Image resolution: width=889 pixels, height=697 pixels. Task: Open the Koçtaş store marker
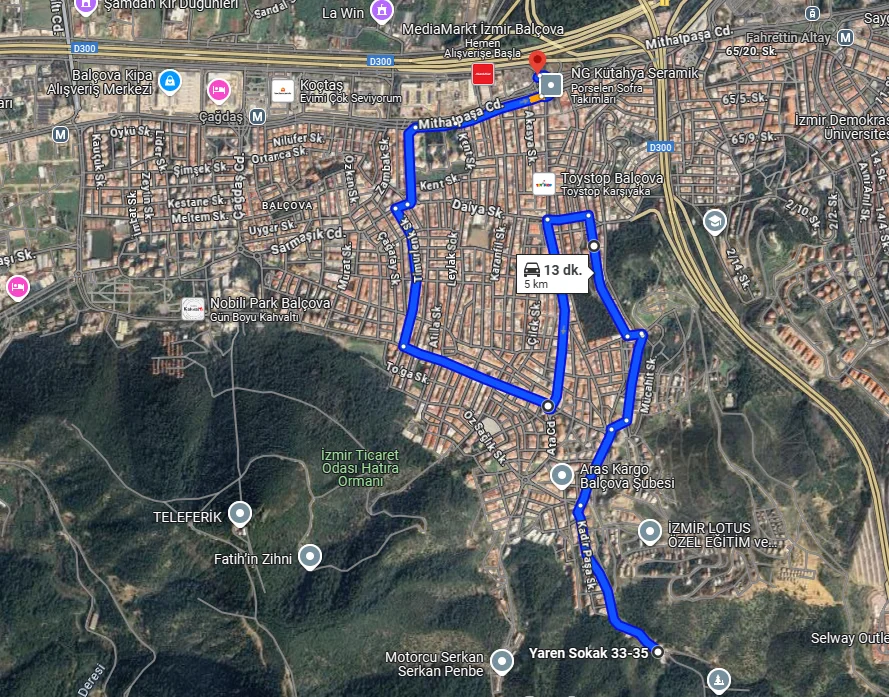[x=283, y=91]
